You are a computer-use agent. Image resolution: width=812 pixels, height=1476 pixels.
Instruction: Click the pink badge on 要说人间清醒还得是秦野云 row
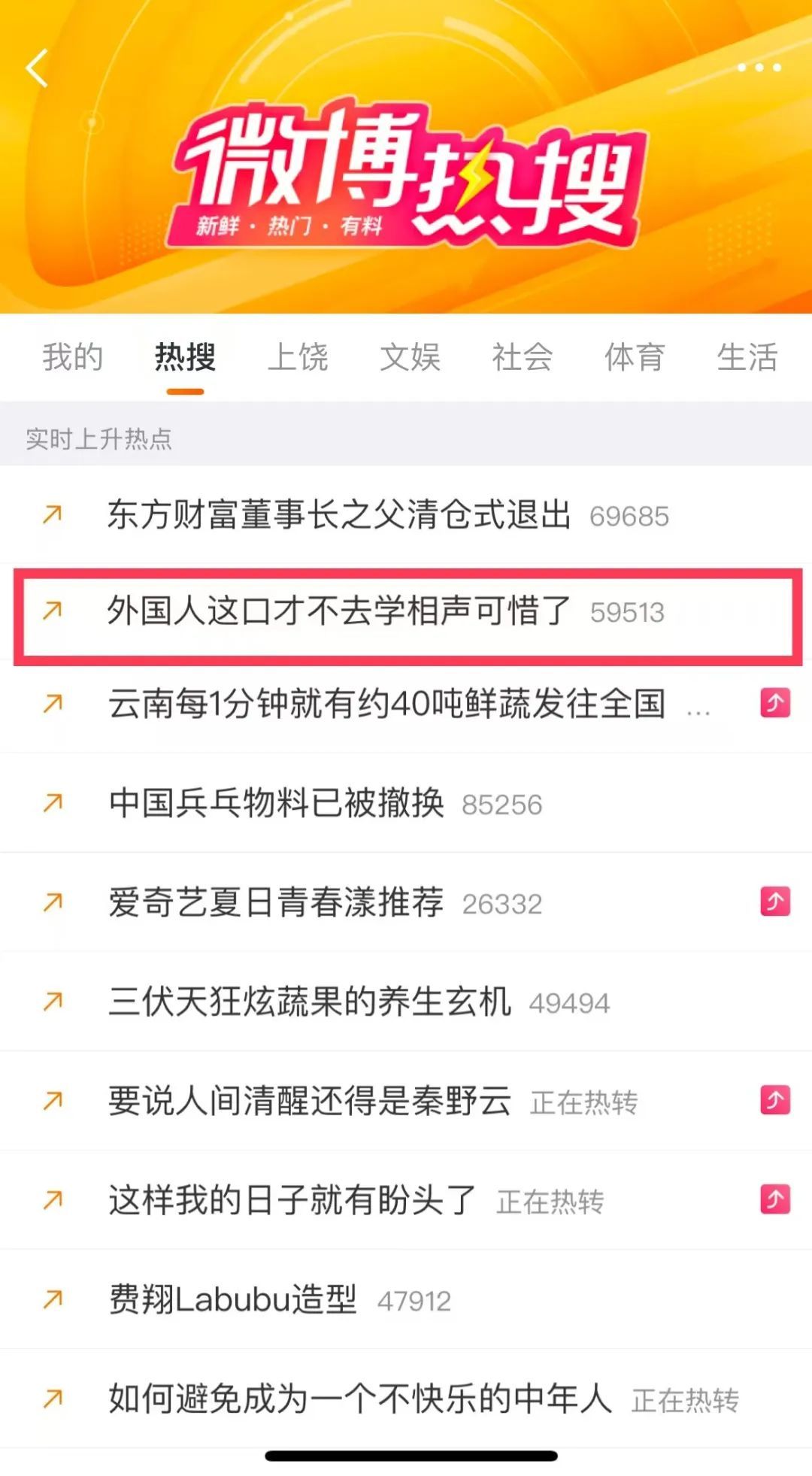pyautogui.click(x=775, y=1100)
